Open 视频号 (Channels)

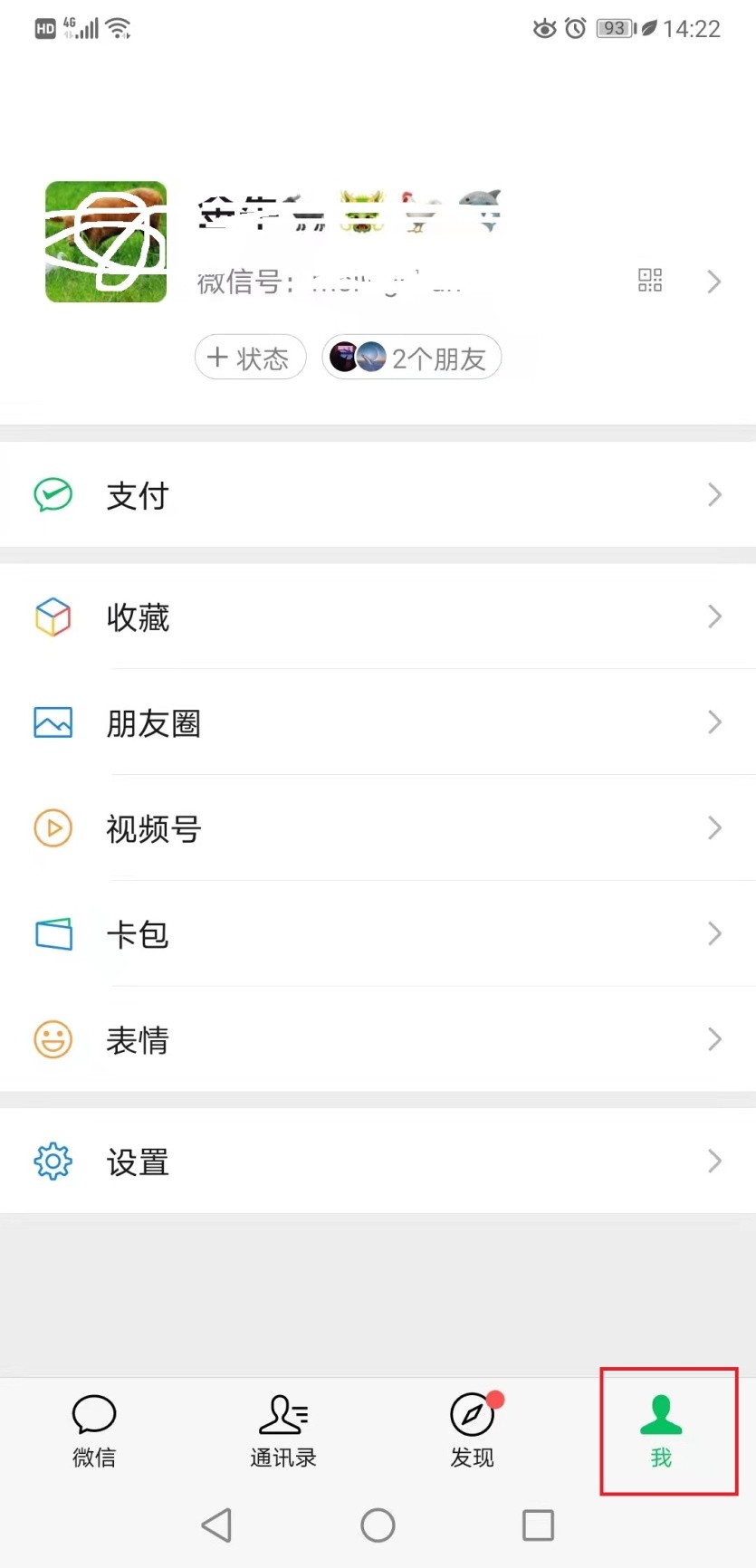[x=152, y=828]
